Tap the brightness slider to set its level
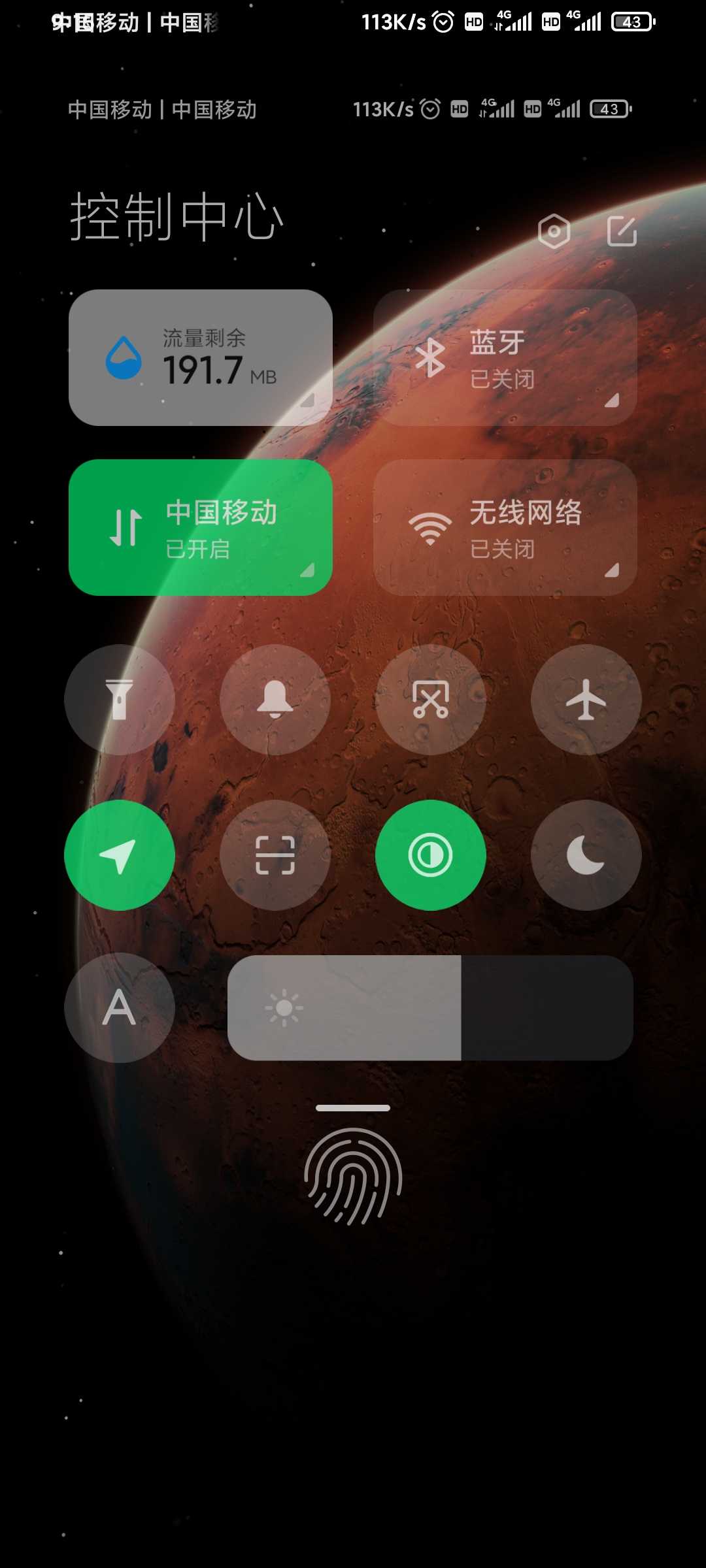The width and height of the screenshot is (706, 1568). tap(430, 1007)
